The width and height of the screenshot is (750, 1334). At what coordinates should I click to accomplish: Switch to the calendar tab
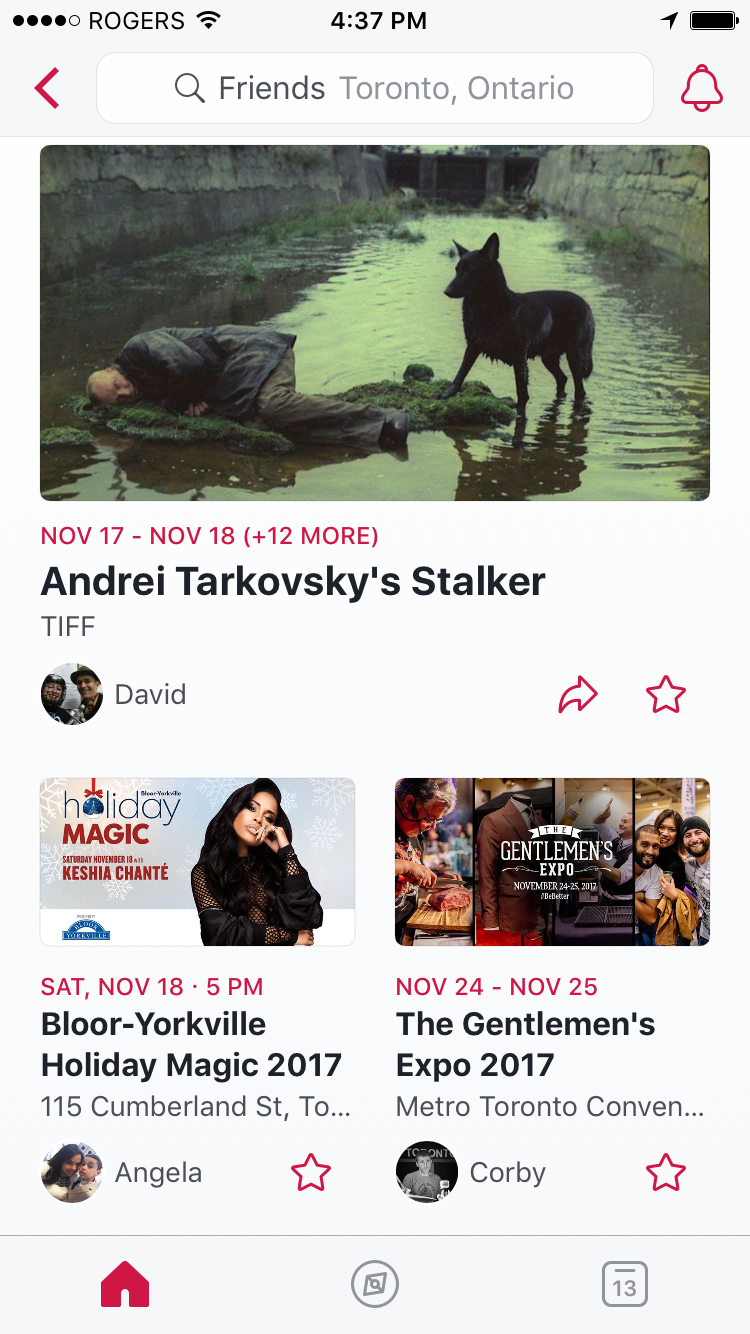tap(625, 1284)
